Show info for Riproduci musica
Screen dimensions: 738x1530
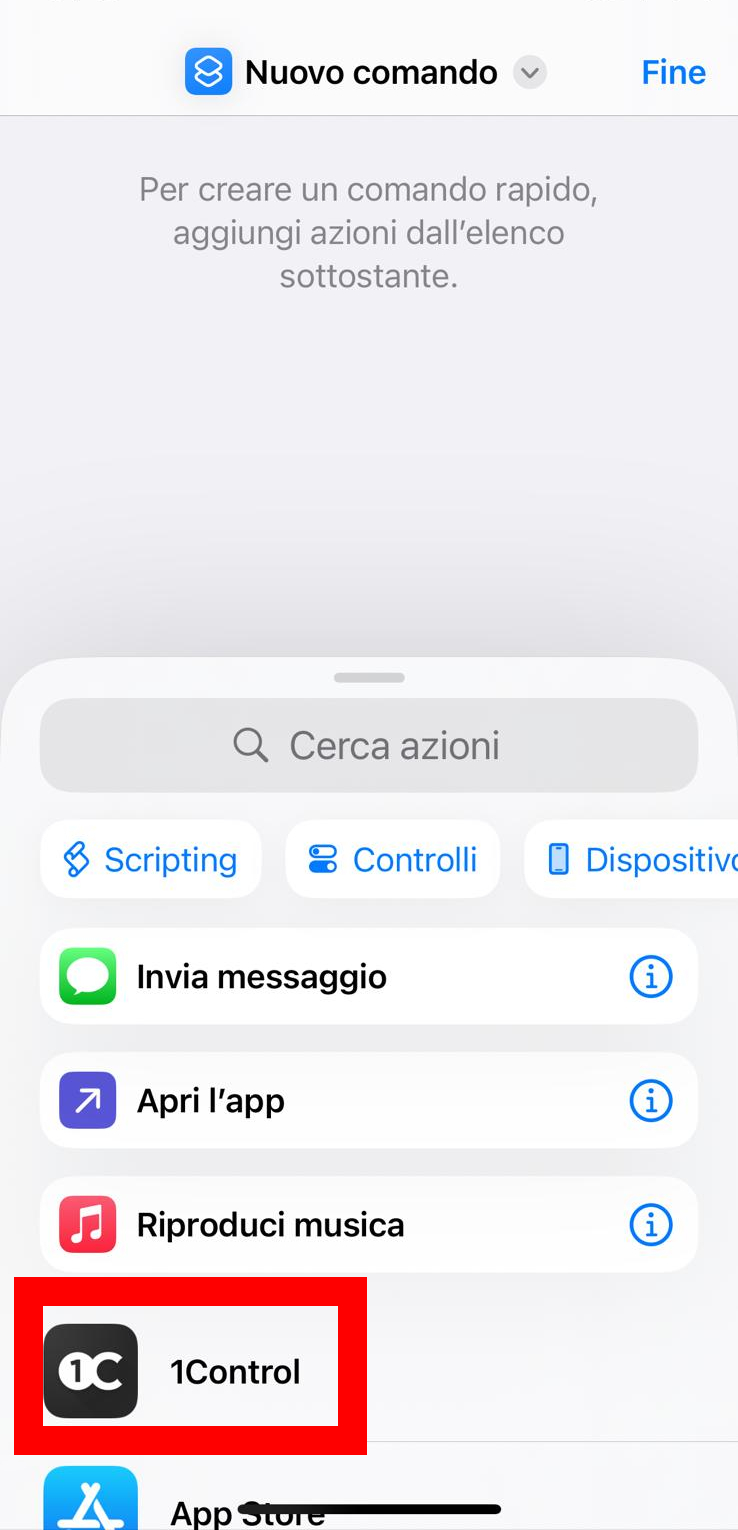click(x=651, y=1224)
